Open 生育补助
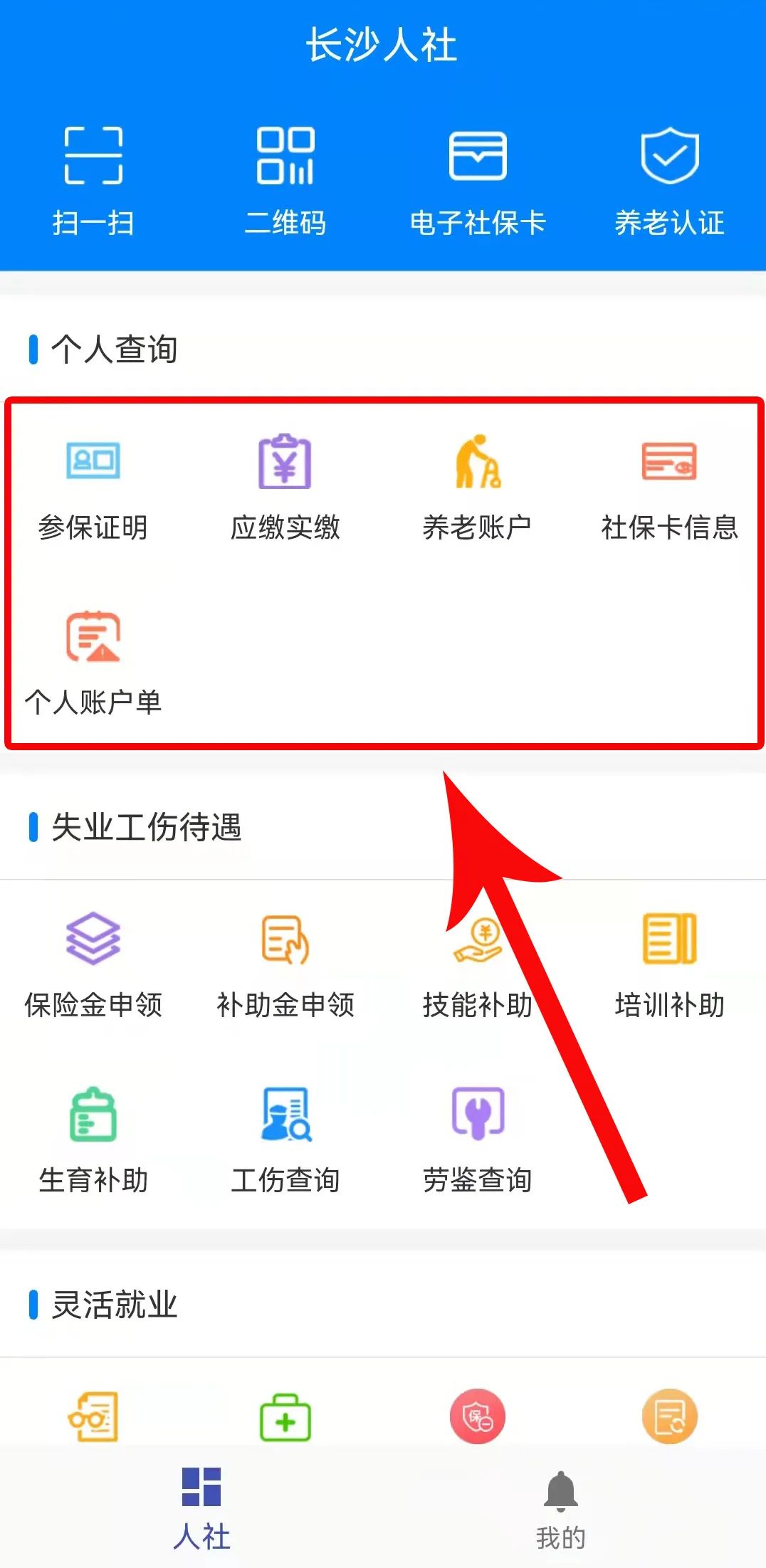766x1568 pixels. [93, 1140]
